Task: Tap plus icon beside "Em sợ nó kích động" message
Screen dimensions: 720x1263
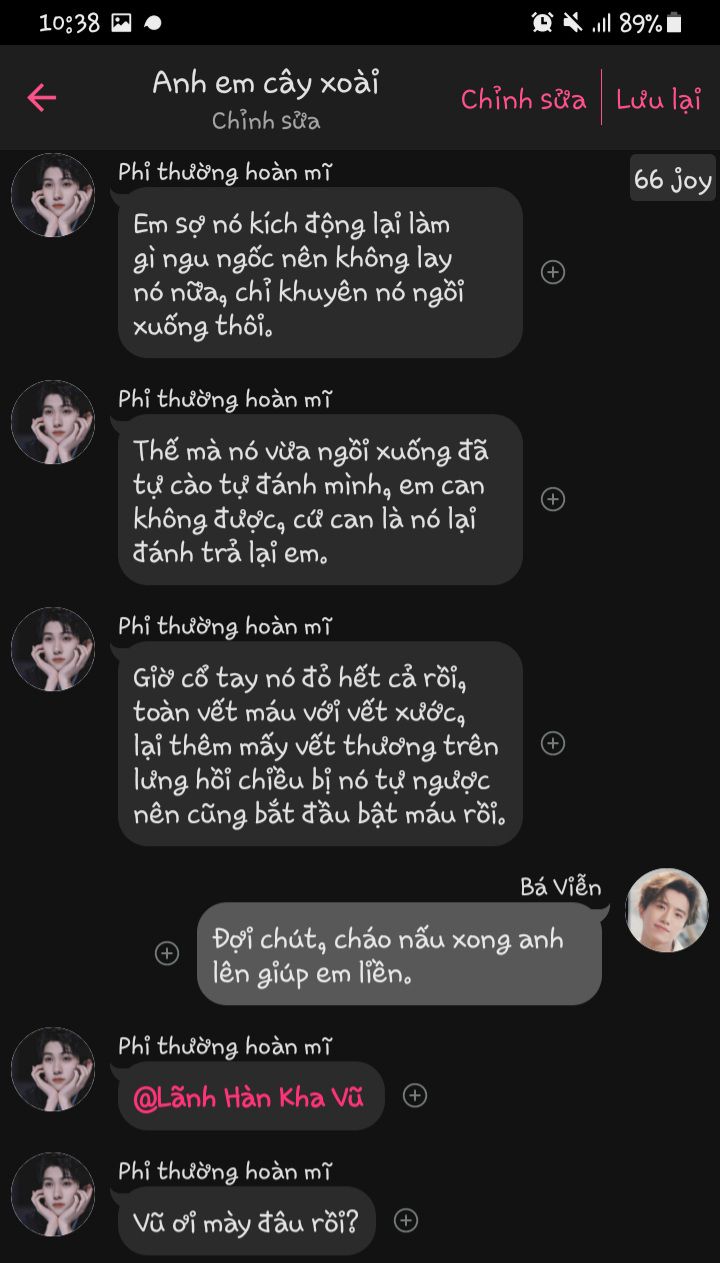Action: (x=553, y=271)
